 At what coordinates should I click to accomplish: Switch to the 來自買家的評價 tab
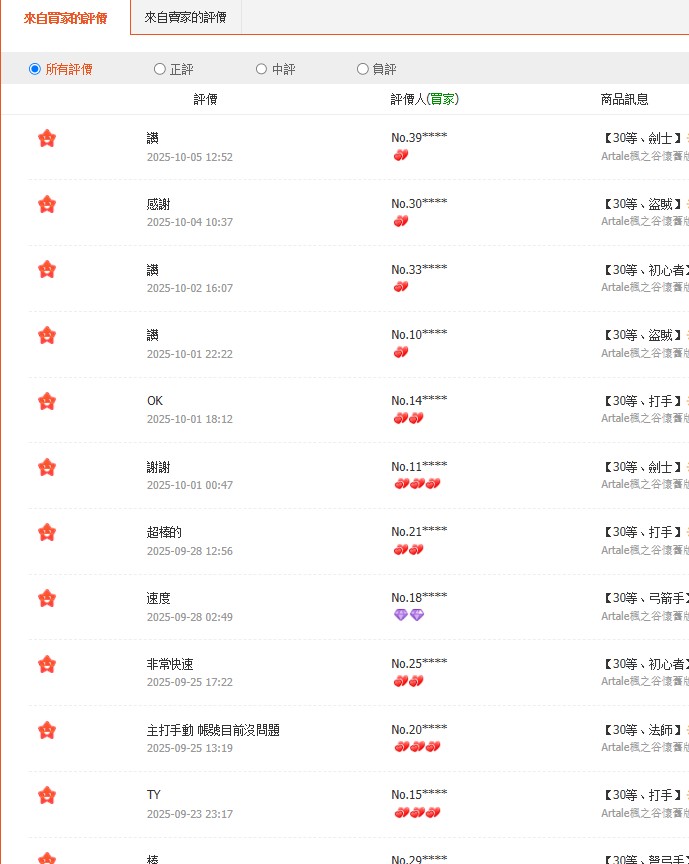point(65,18)
